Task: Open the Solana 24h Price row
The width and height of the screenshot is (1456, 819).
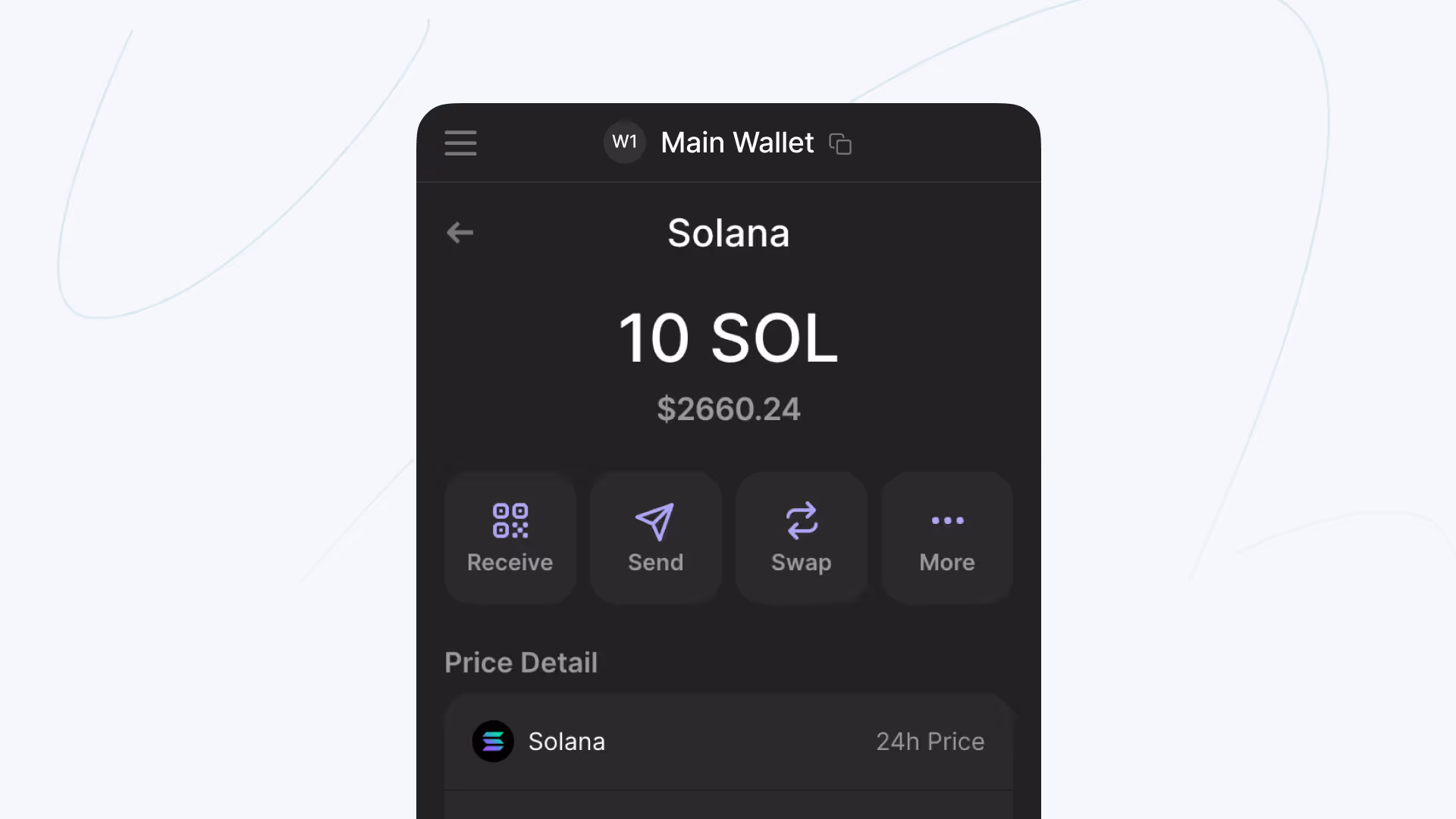Action: 729,742
